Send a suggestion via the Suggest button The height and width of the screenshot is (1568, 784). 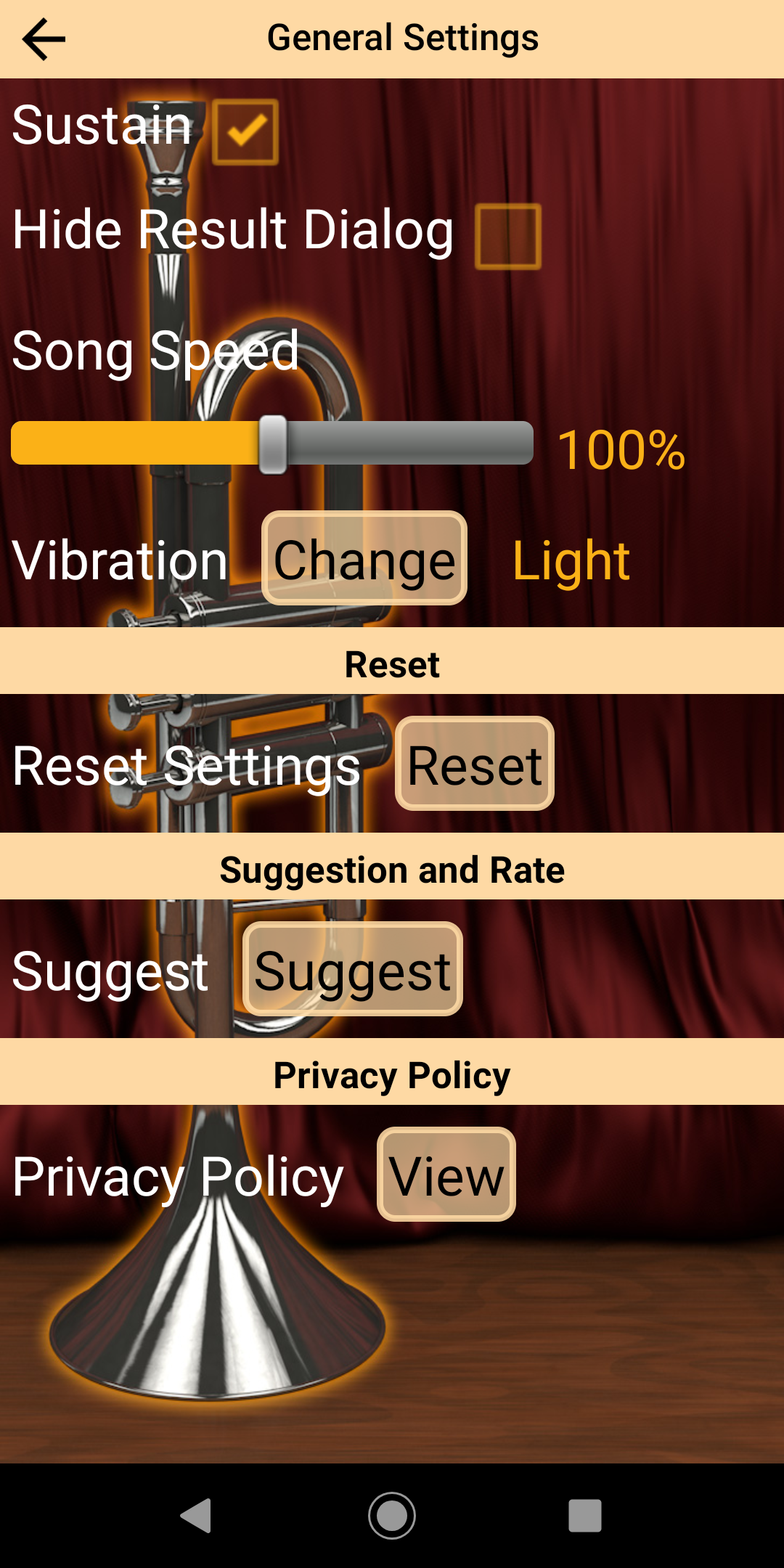tap(353, 969)
